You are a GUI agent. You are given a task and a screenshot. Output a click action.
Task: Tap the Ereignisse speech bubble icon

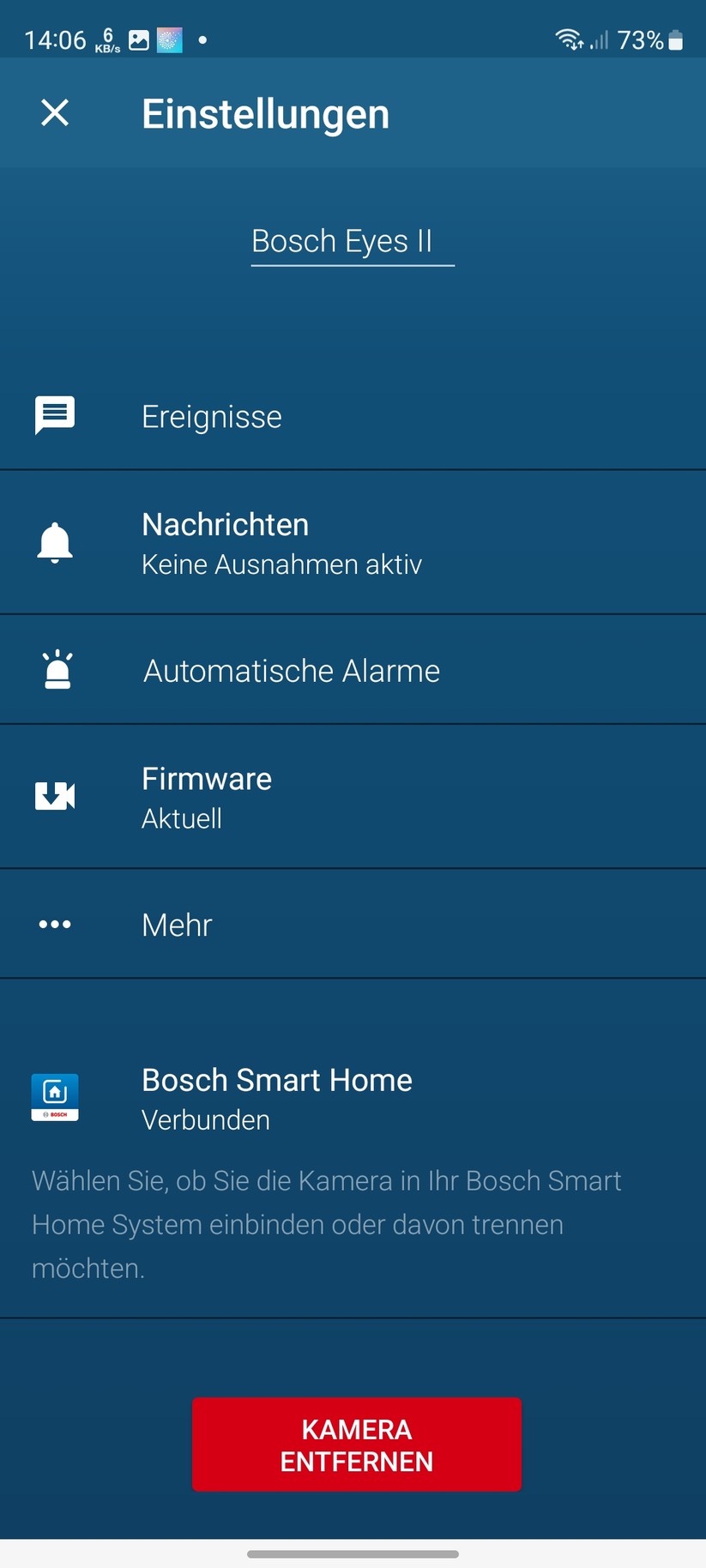click(x=55, y=417)
